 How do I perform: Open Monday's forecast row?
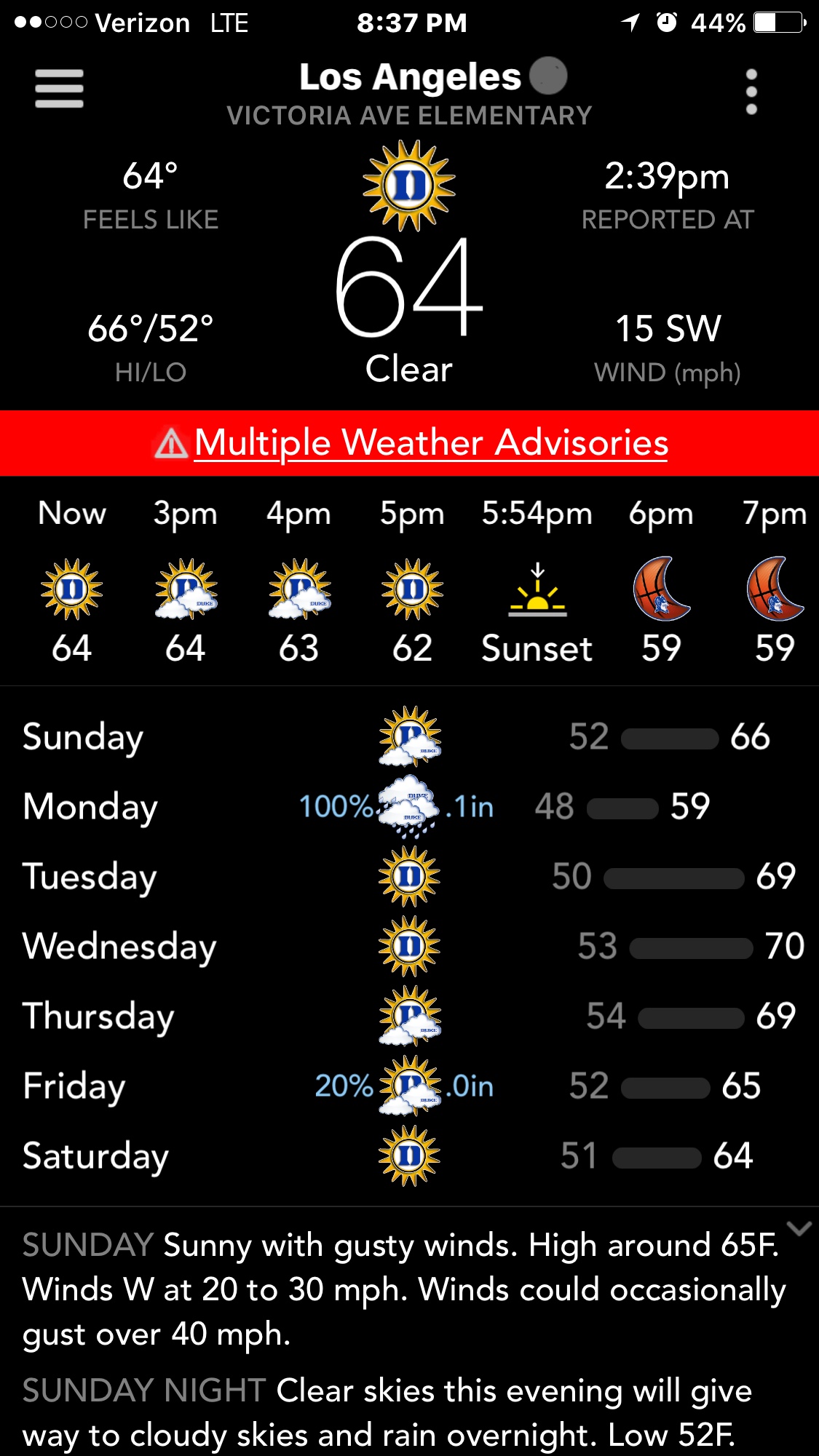(x=90, y=807)
